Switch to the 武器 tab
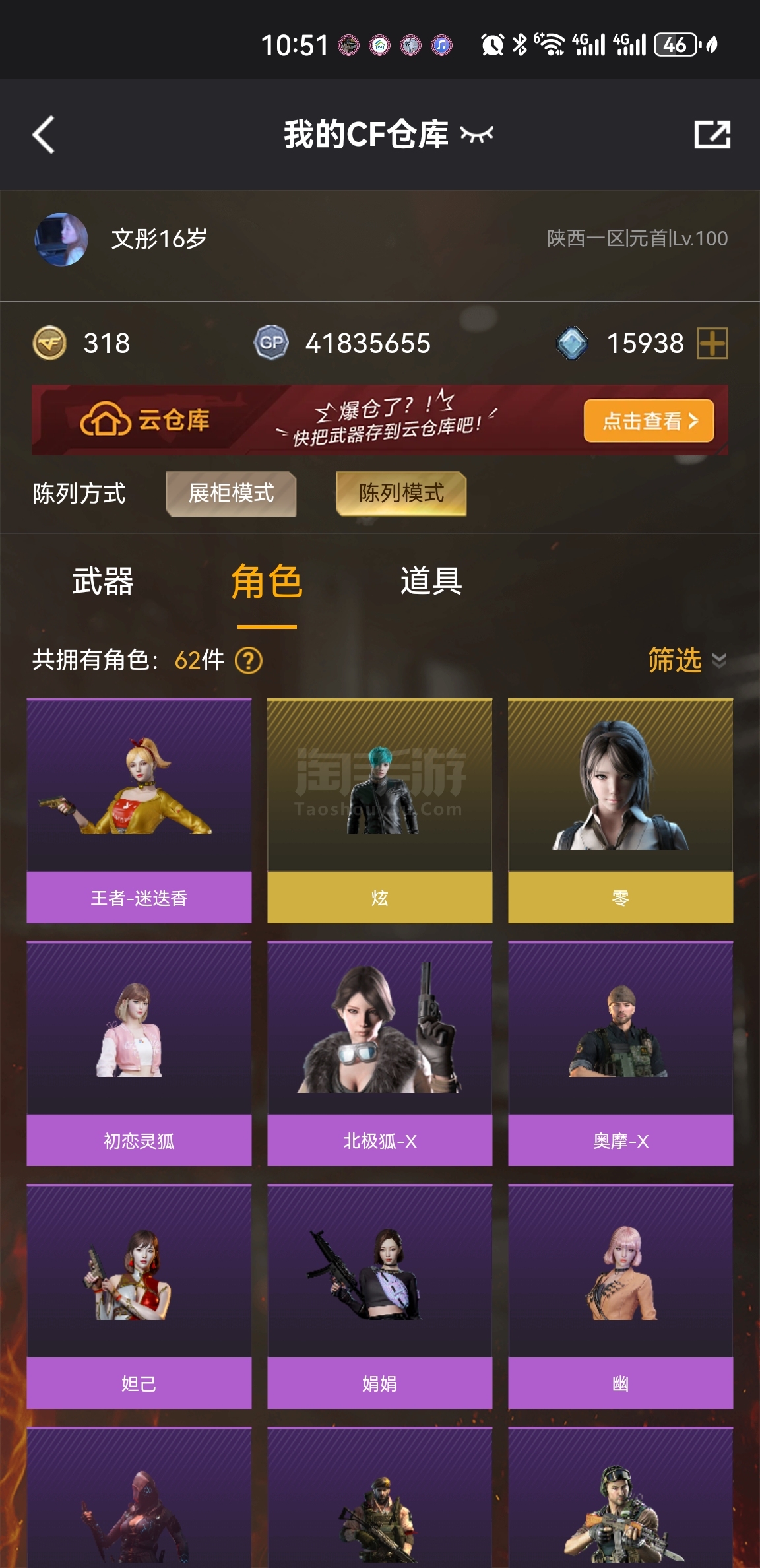 tap(103, 581)
